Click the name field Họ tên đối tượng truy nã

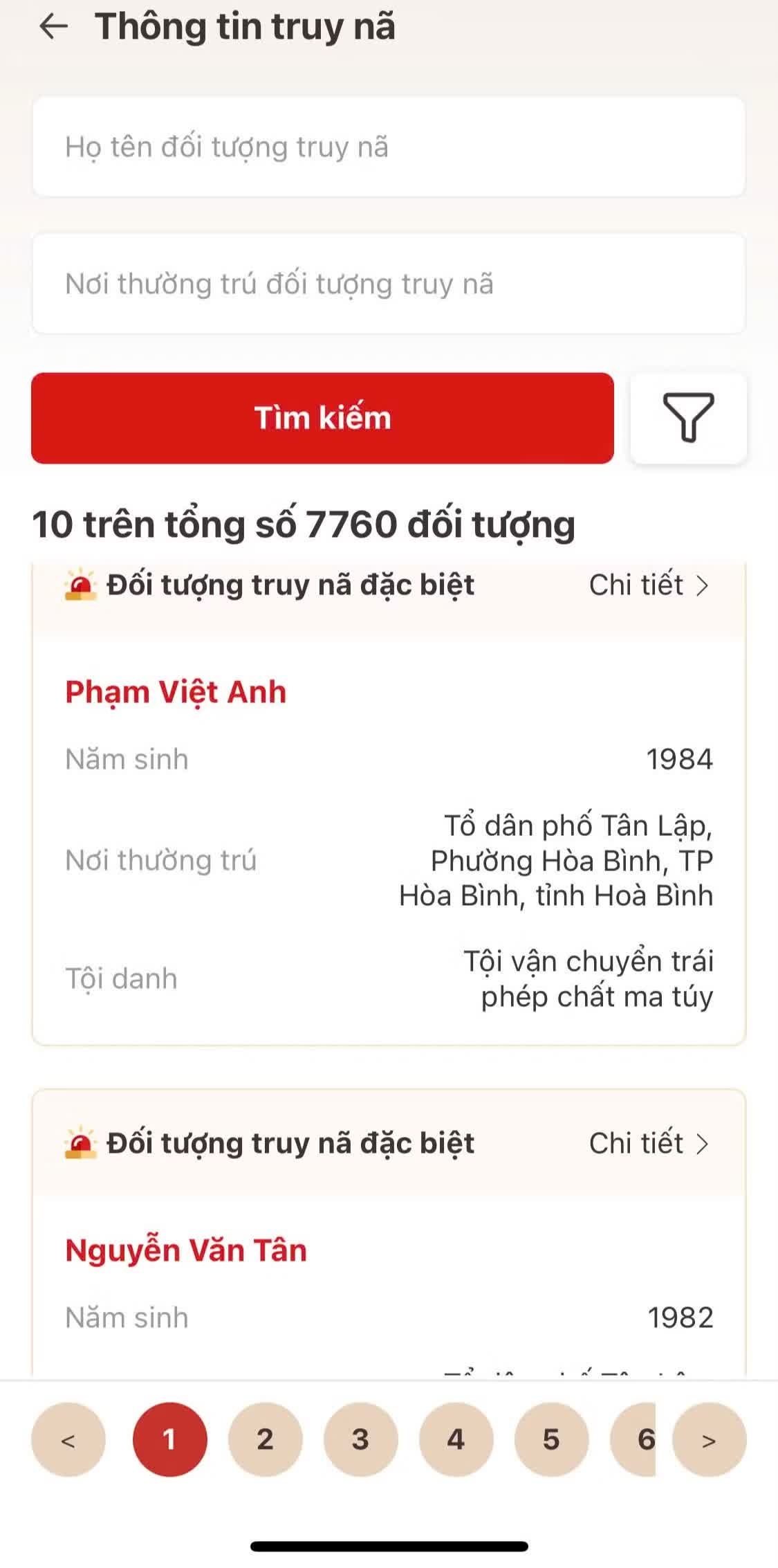[389, 147]
